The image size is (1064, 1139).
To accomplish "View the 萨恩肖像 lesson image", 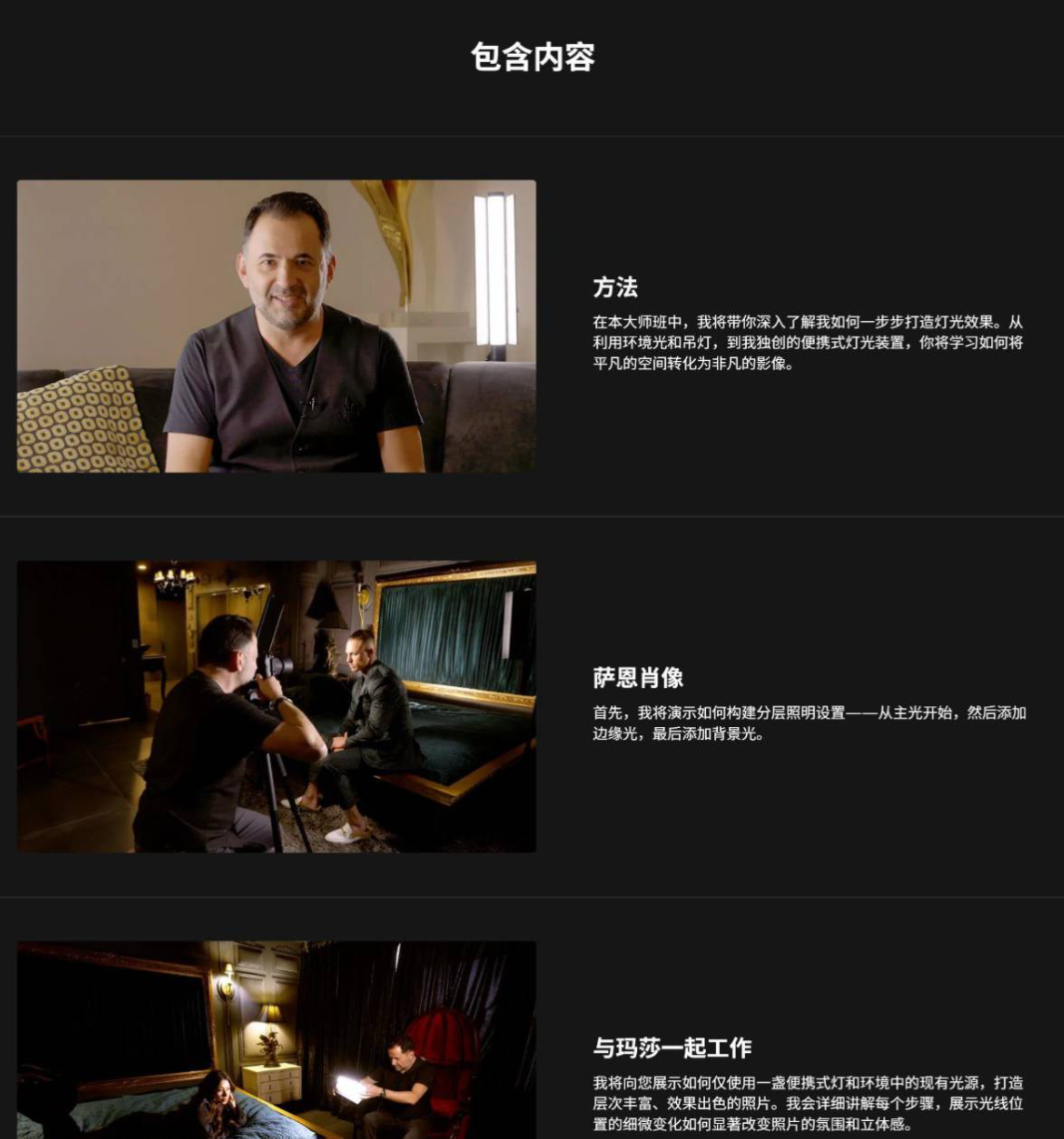I will pos(276,706).
